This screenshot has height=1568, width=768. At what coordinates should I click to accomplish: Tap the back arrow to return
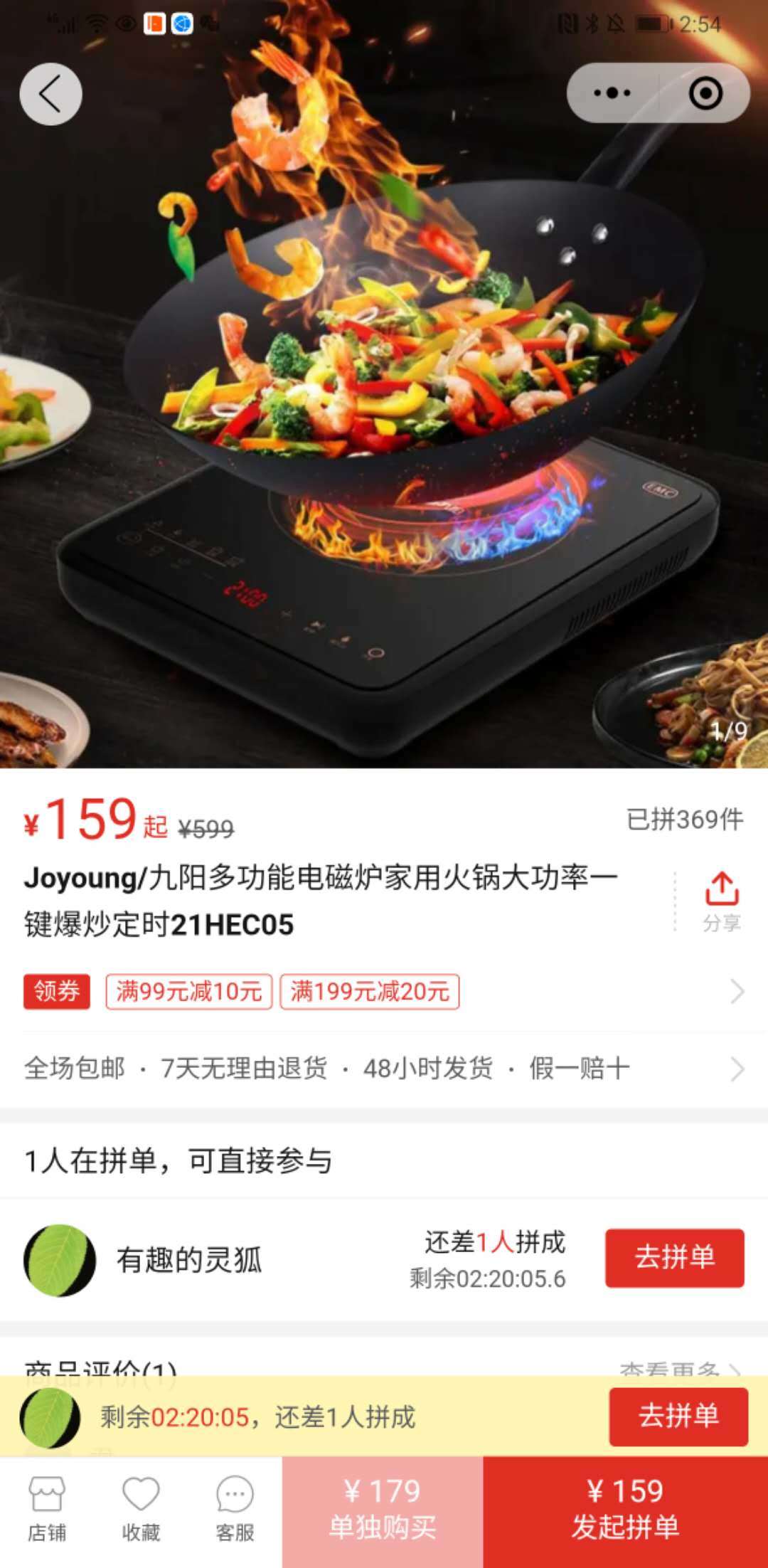tap(51, 94)
